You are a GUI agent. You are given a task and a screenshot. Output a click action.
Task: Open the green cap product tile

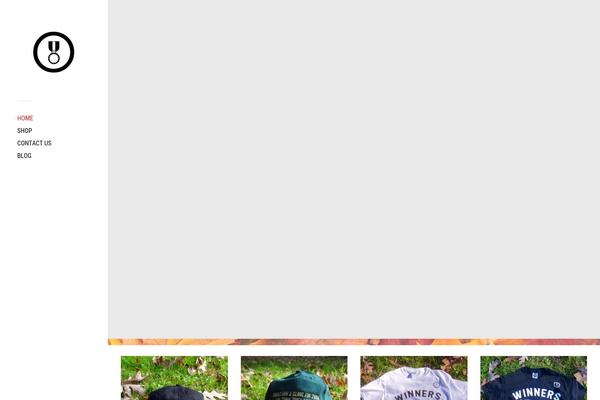tap(294, 379)
